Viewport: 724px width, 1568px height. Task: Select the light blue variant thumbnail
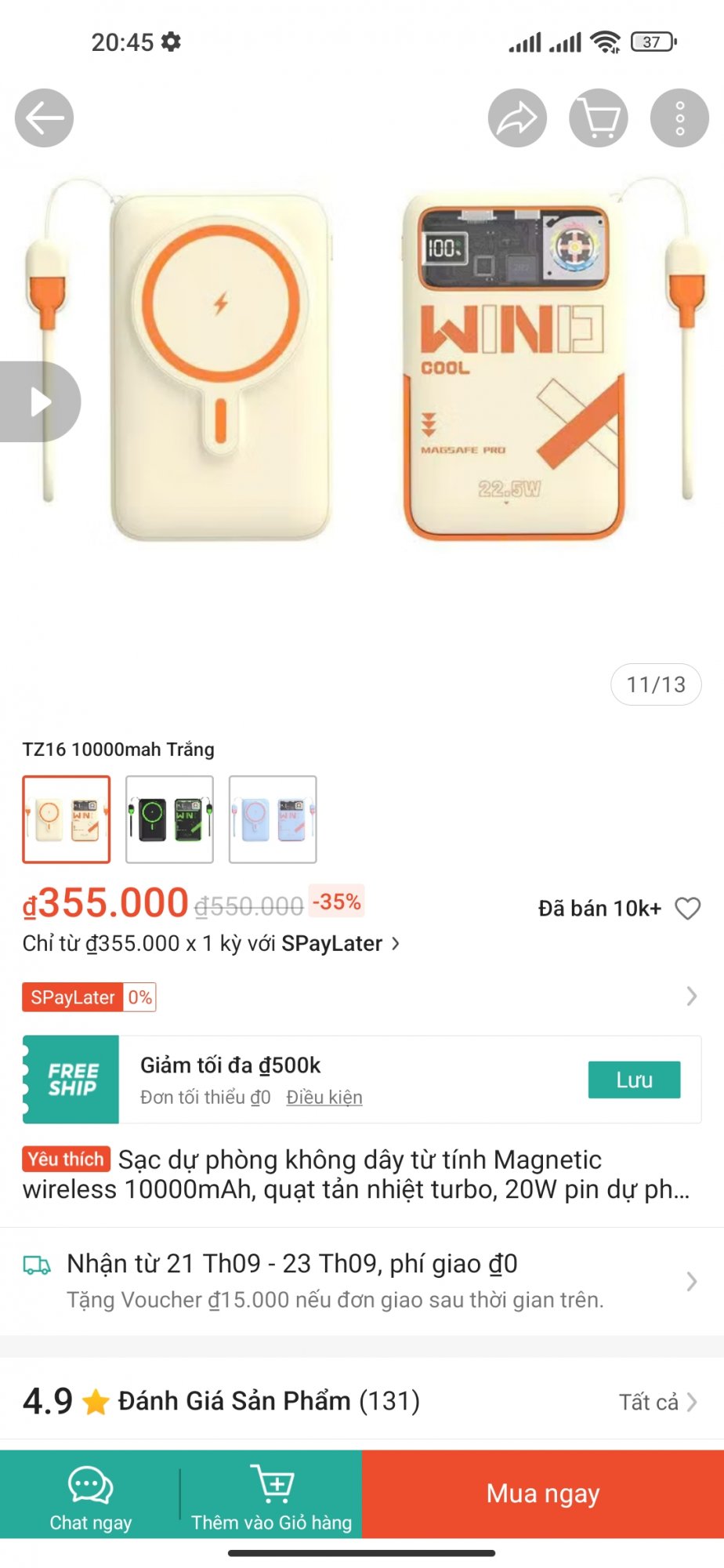273,819
